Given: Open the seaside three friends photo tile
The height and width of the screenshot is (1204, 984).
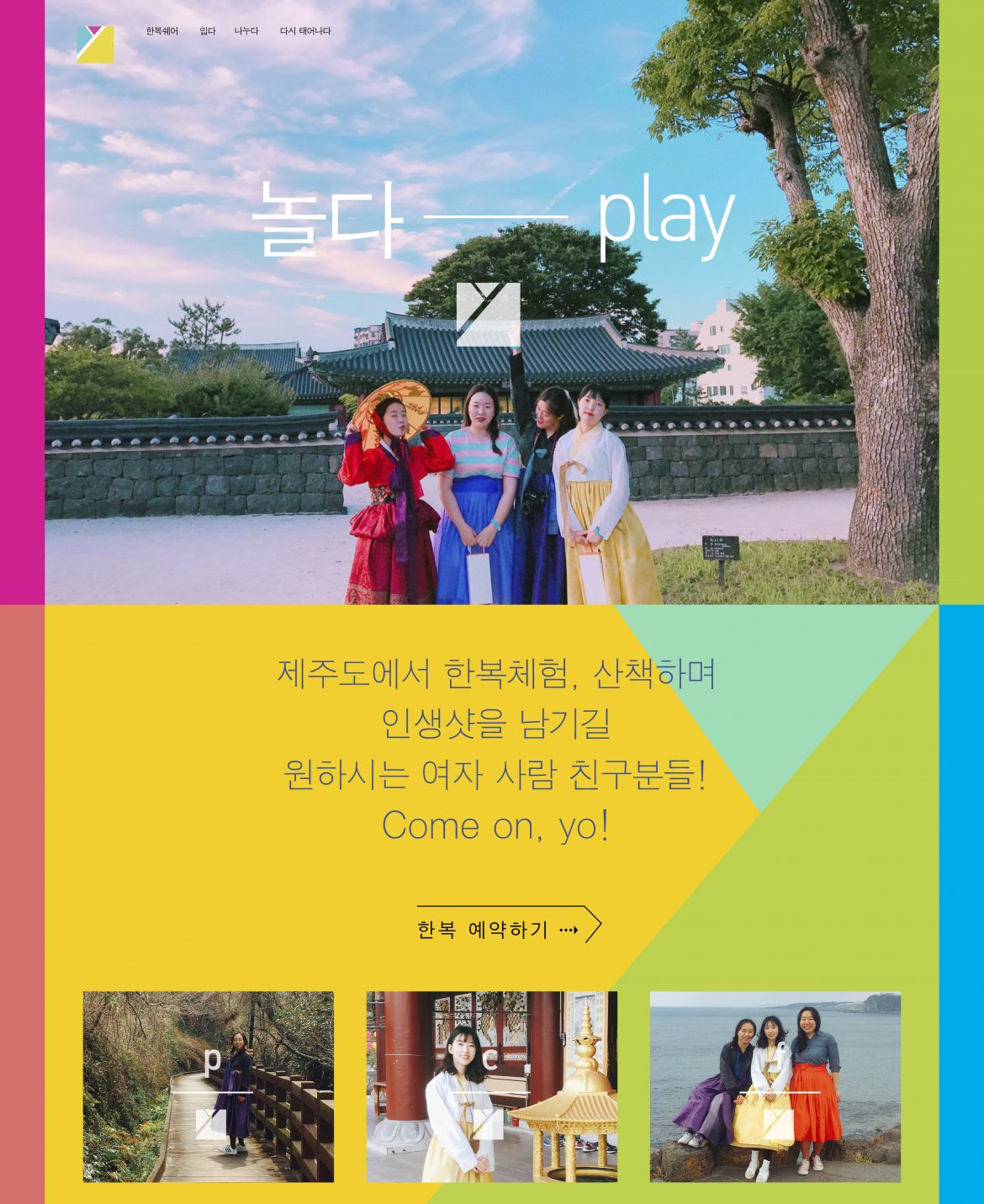Looking at the screenshot, I should coord(775,1086).
